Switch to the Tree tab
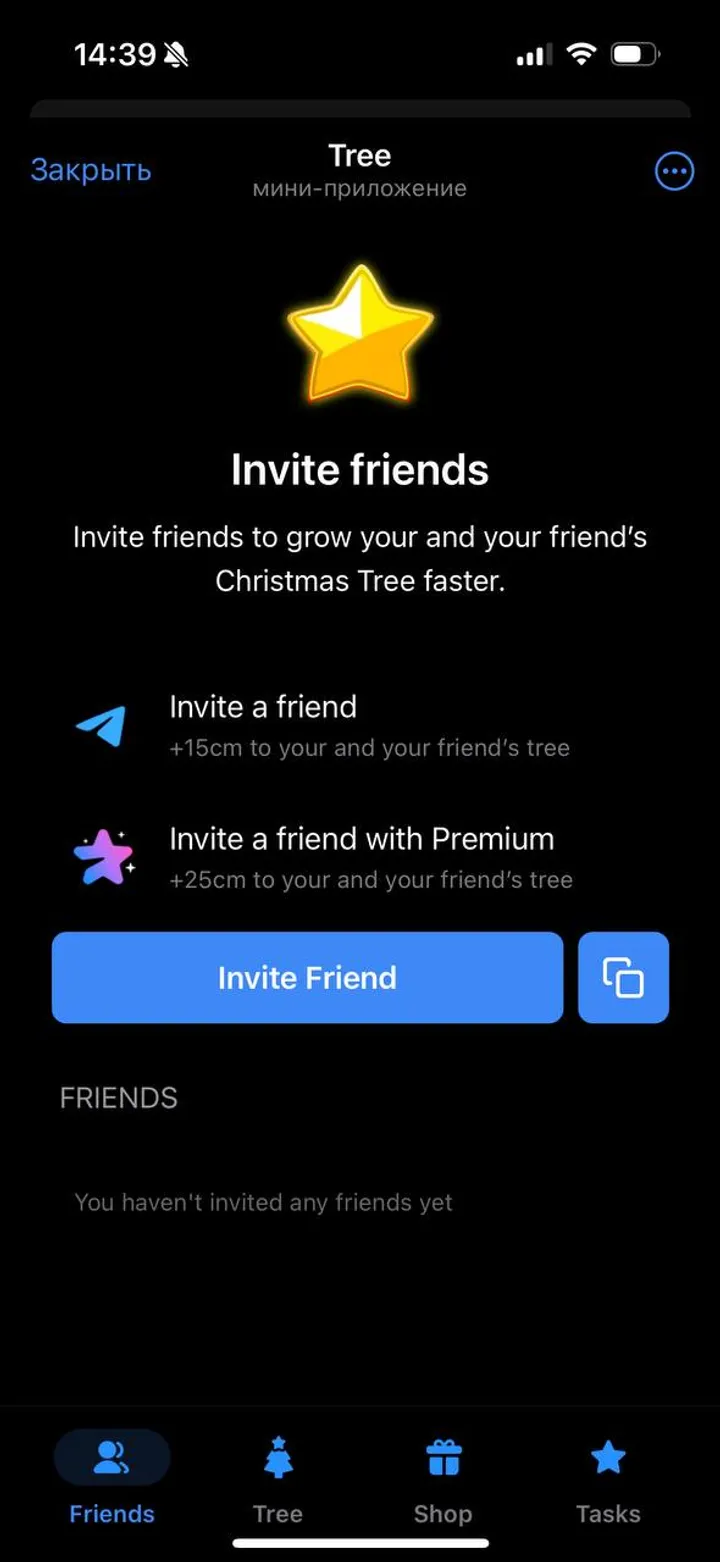The width and height of the screenshot is (720, 1562). 277,1479
